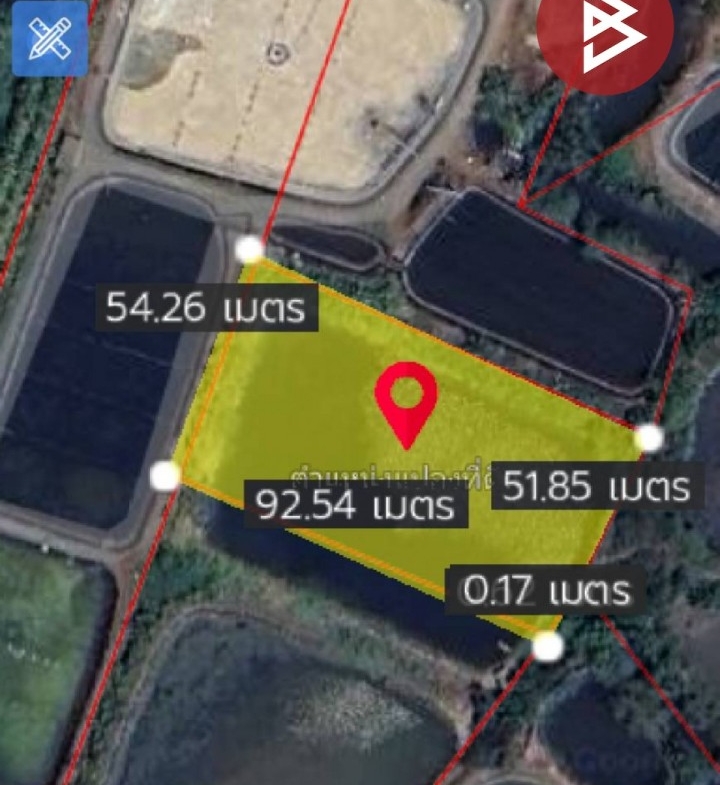The width and height of the screenshot is (720, 785).
Task: Tap the red location pin marker
Action: 406,400
